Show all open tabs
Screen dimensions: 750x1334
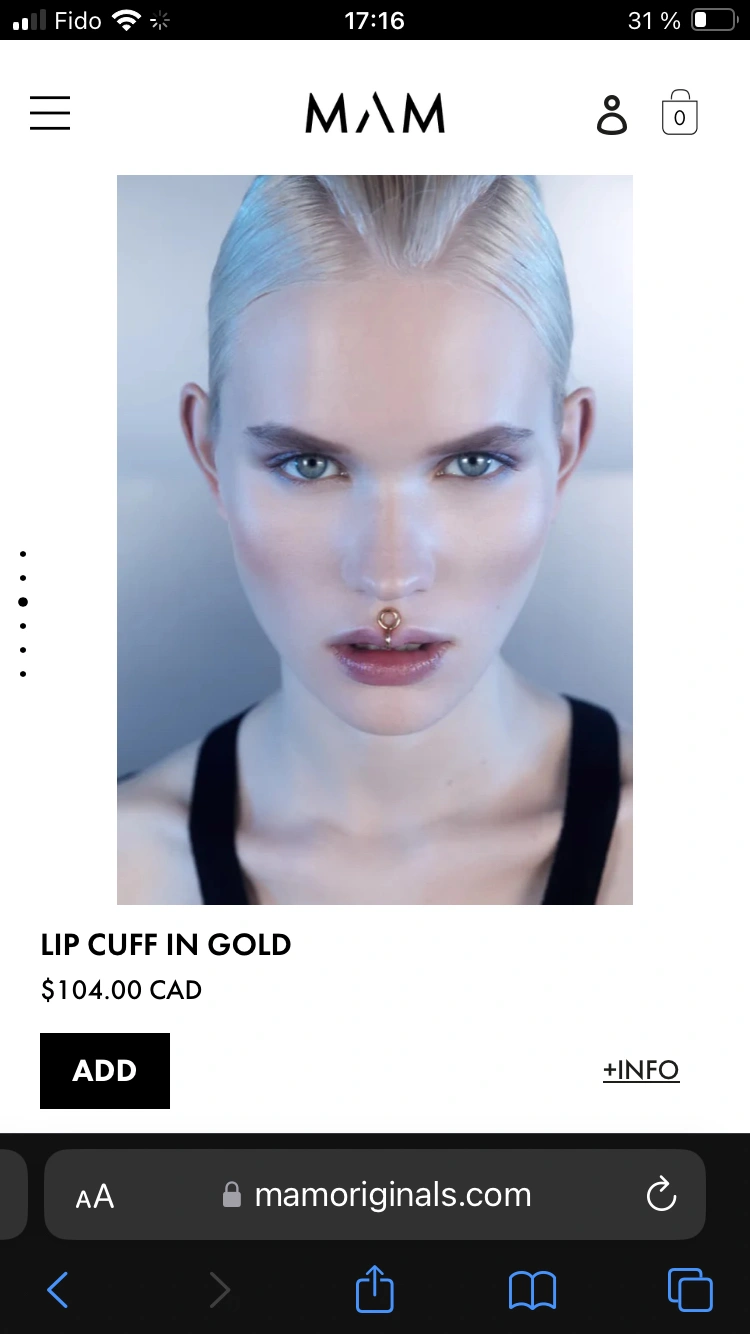point(690,1290)
